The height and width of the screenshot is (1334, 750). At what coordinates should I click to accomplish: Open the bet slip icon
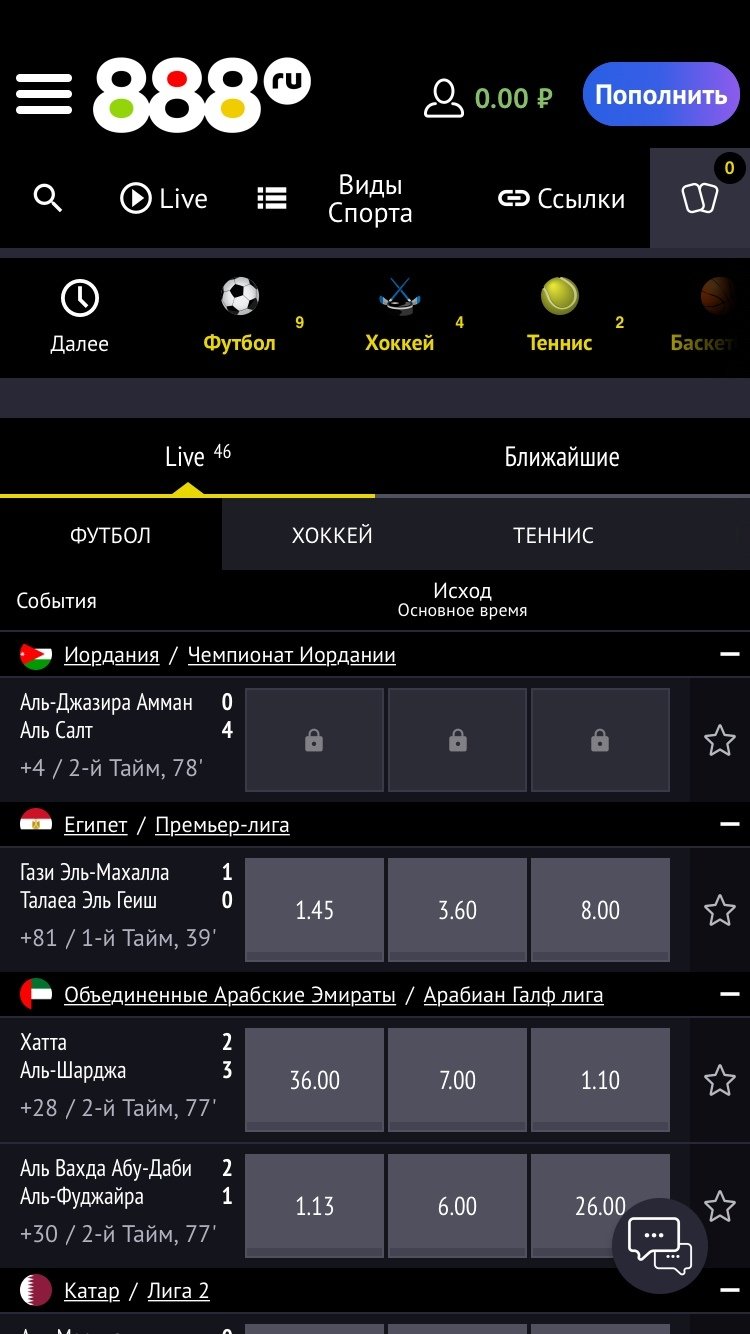[700, 198]
